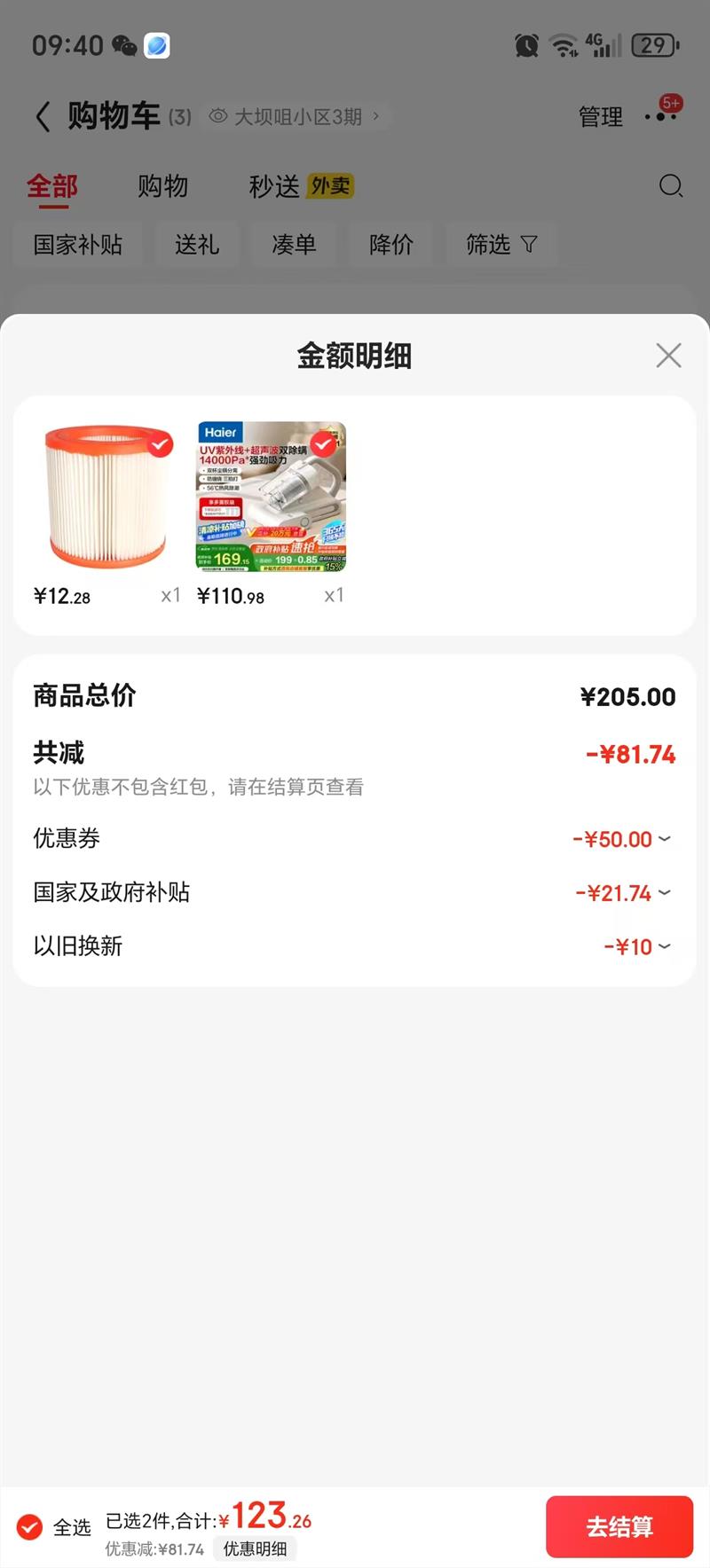Select the 送礼 filter chip
This screenshot has width=710, height=1568.
click(197, 245)
